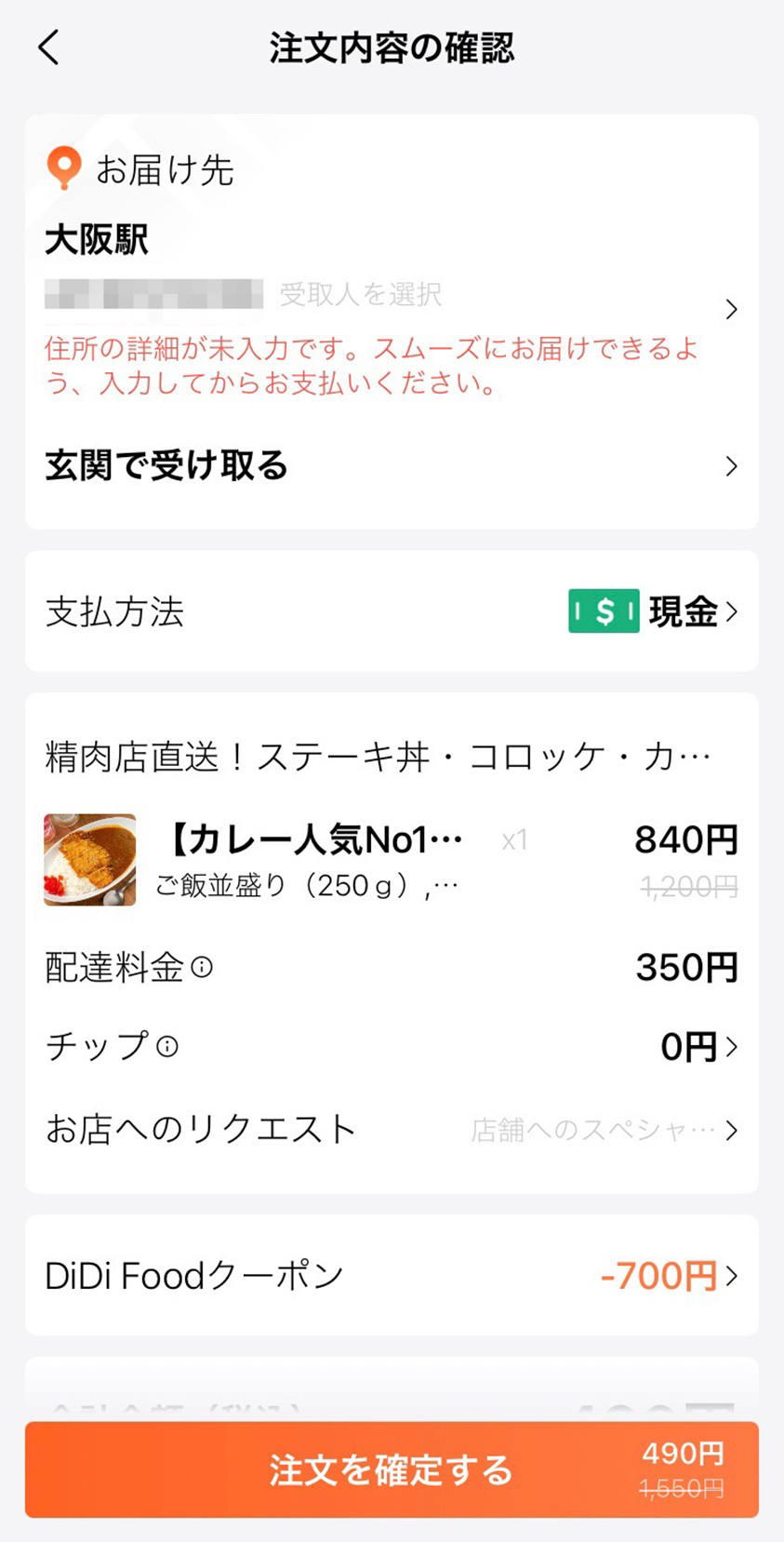Show info about the チップ tip
784x1542 pixels.
[x=167, y=1047]
